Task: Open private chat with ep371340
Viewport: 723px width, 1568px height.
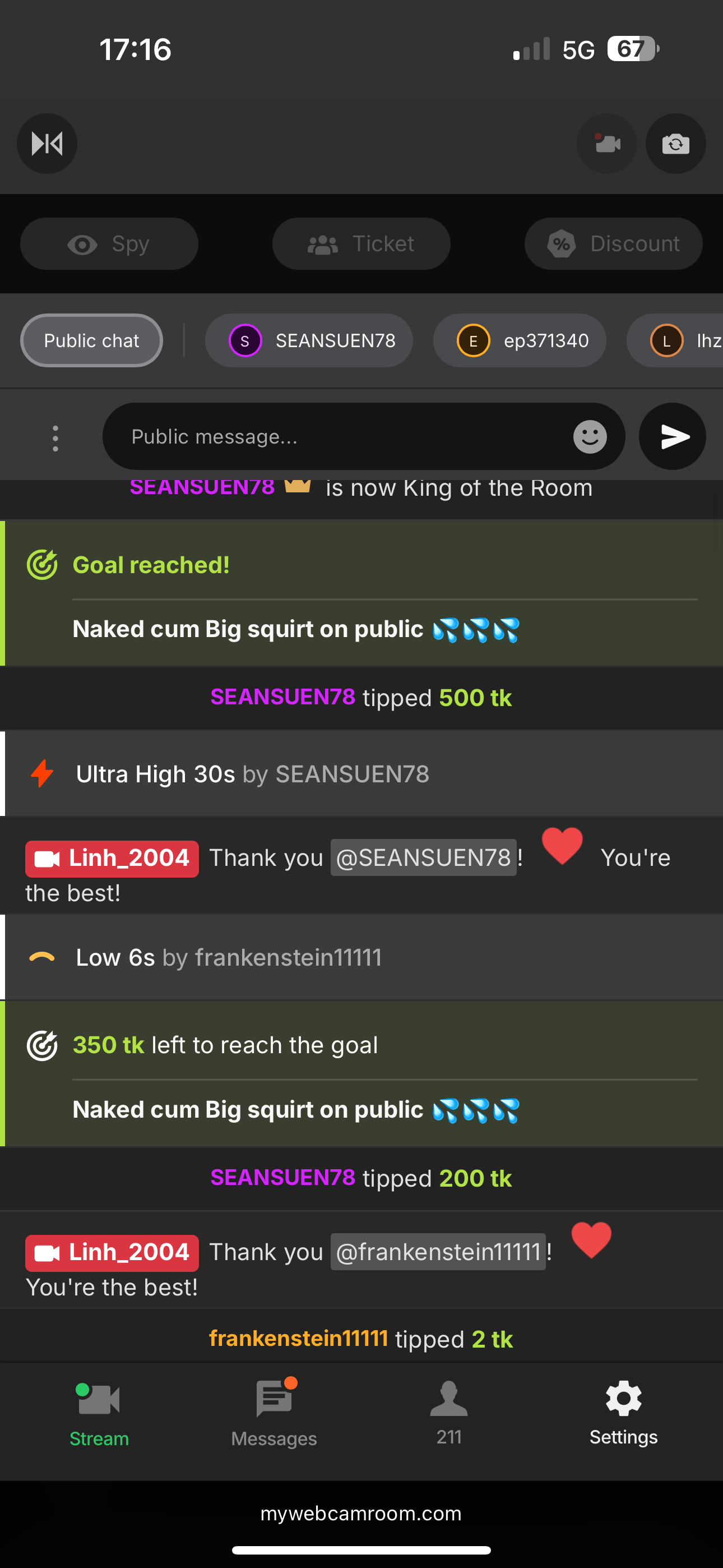Action: [x=519, y=340]
